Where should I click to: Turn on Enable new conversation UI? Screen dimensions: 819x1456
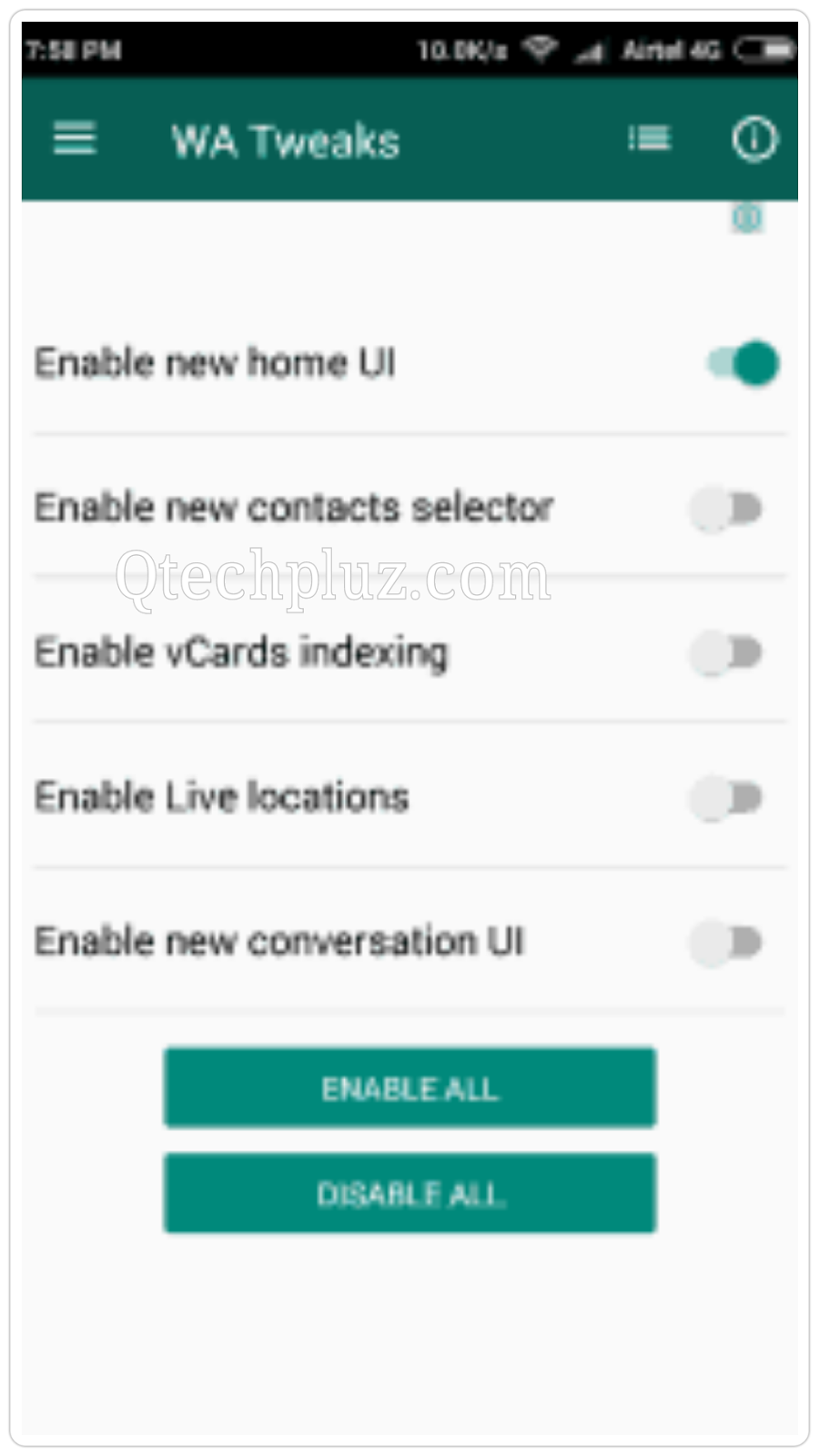tap(726, 942)
